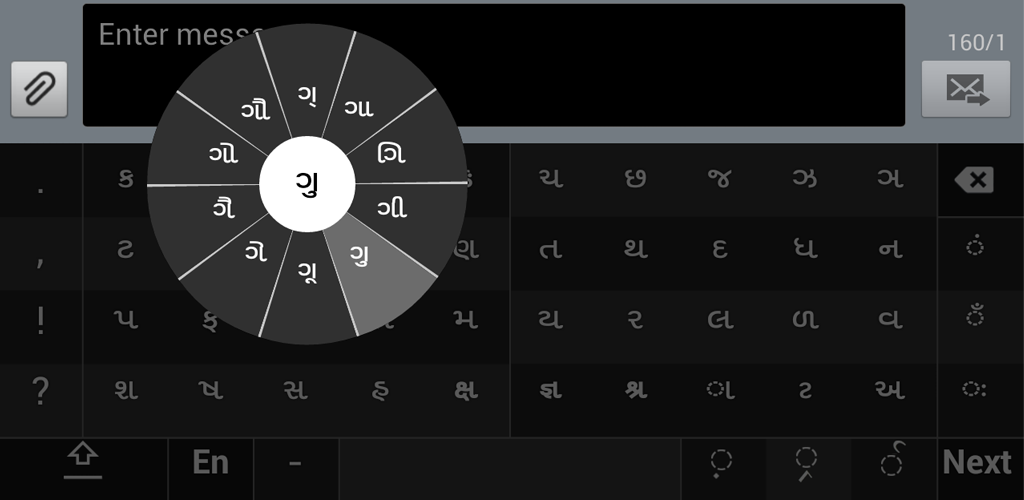Switch keyboard to En language
Viewport: 1024px width, 500px height.
(210, 463)
